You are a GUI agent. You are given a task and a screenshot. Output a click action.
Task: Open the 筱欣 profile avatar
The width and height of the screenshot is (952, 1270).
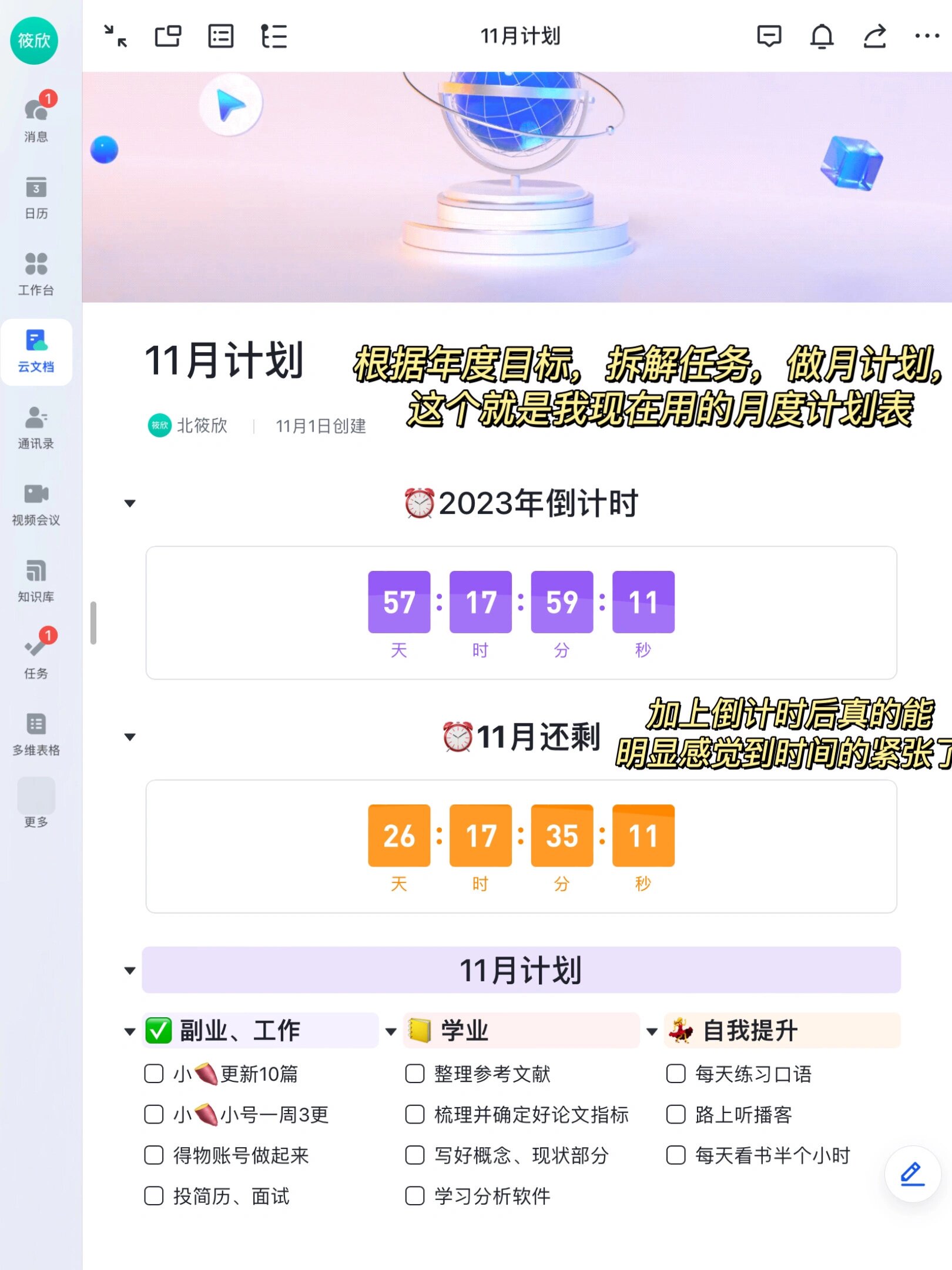(34, 41)
